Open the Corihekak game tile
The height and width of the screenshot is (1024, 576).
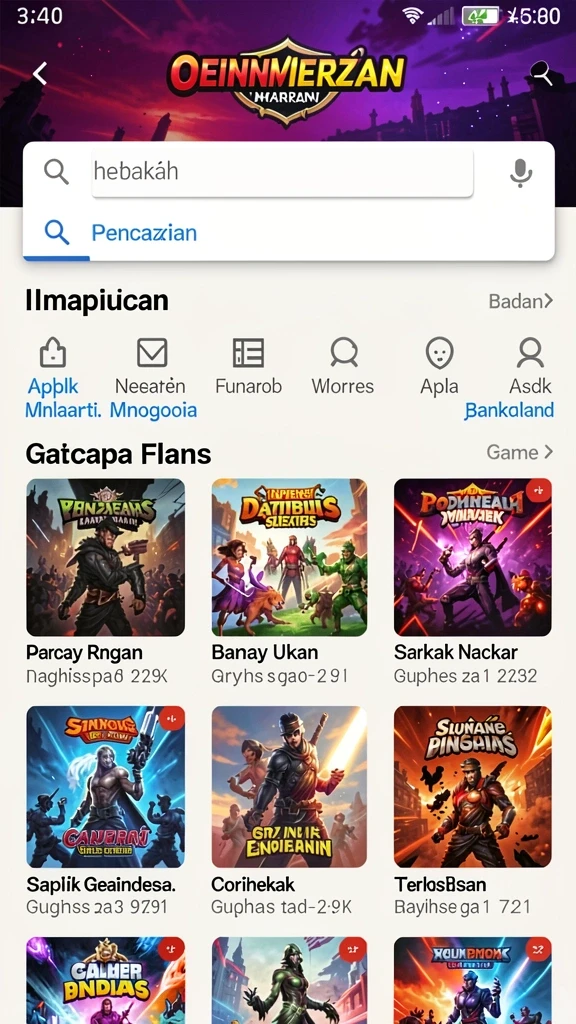[289, 810]
